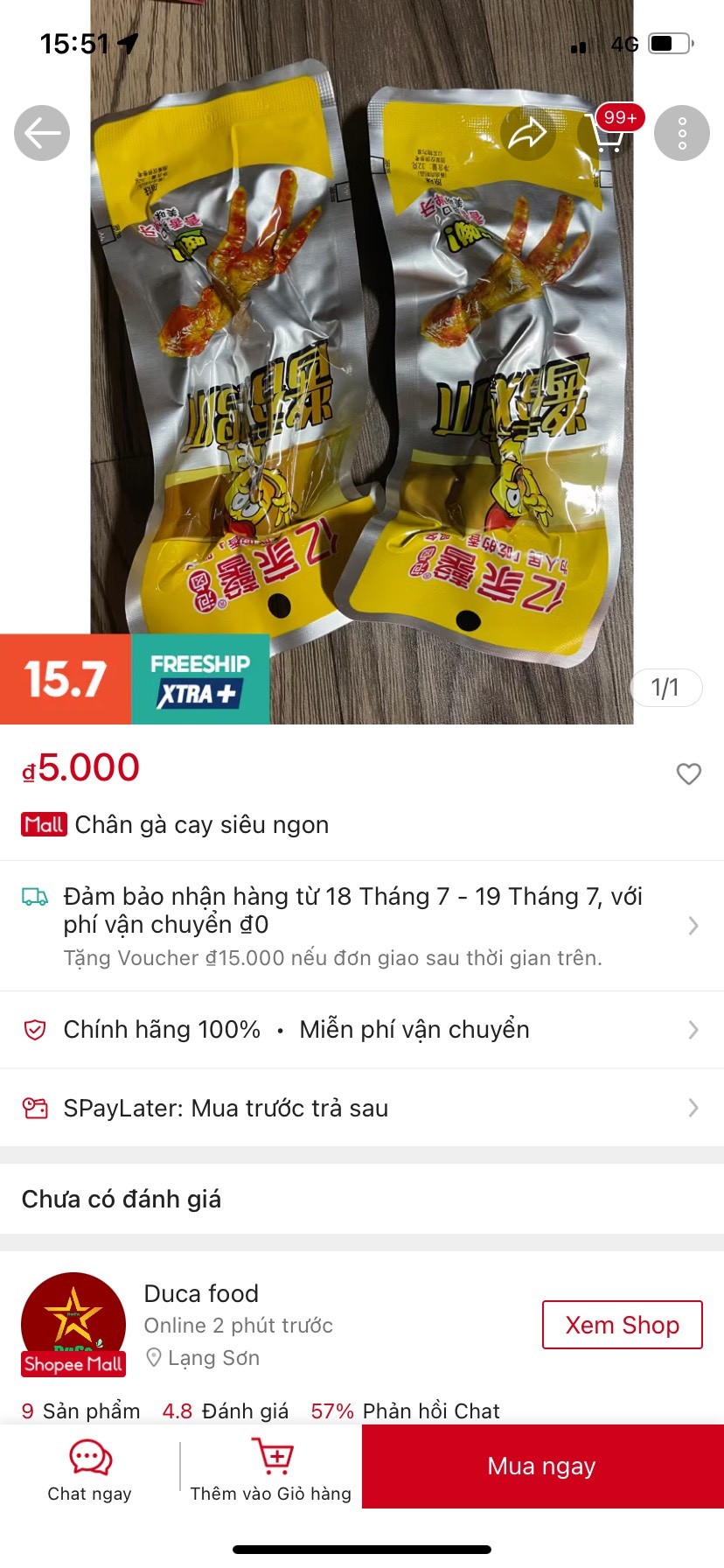Screen dimensions: 724x1568
Task: Add product to favorites with the heart
Action: pos(689,773)
